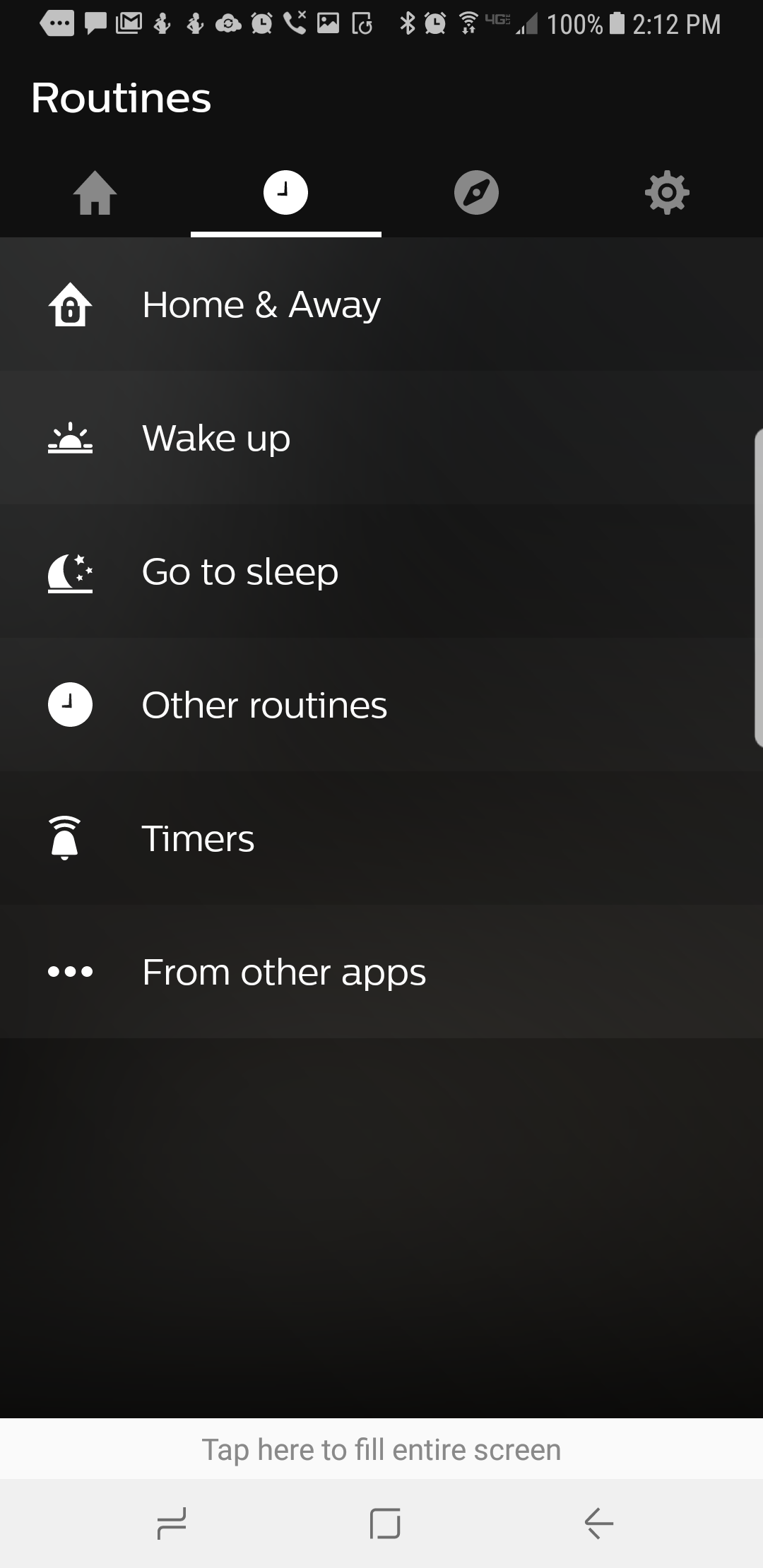
Task: Show recent apps from the navigation bar
Action: click(172, 1523)
